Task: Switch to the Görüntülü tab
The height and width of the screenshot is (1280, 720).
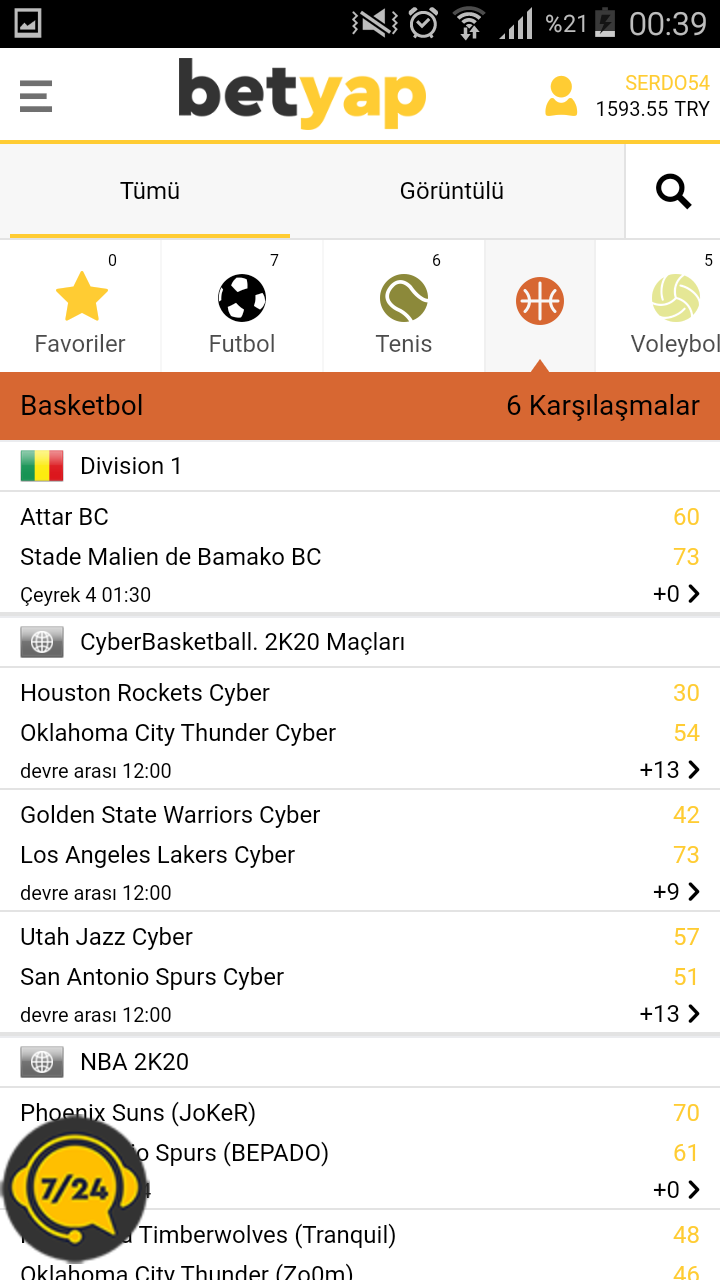Action: (451, 191)
